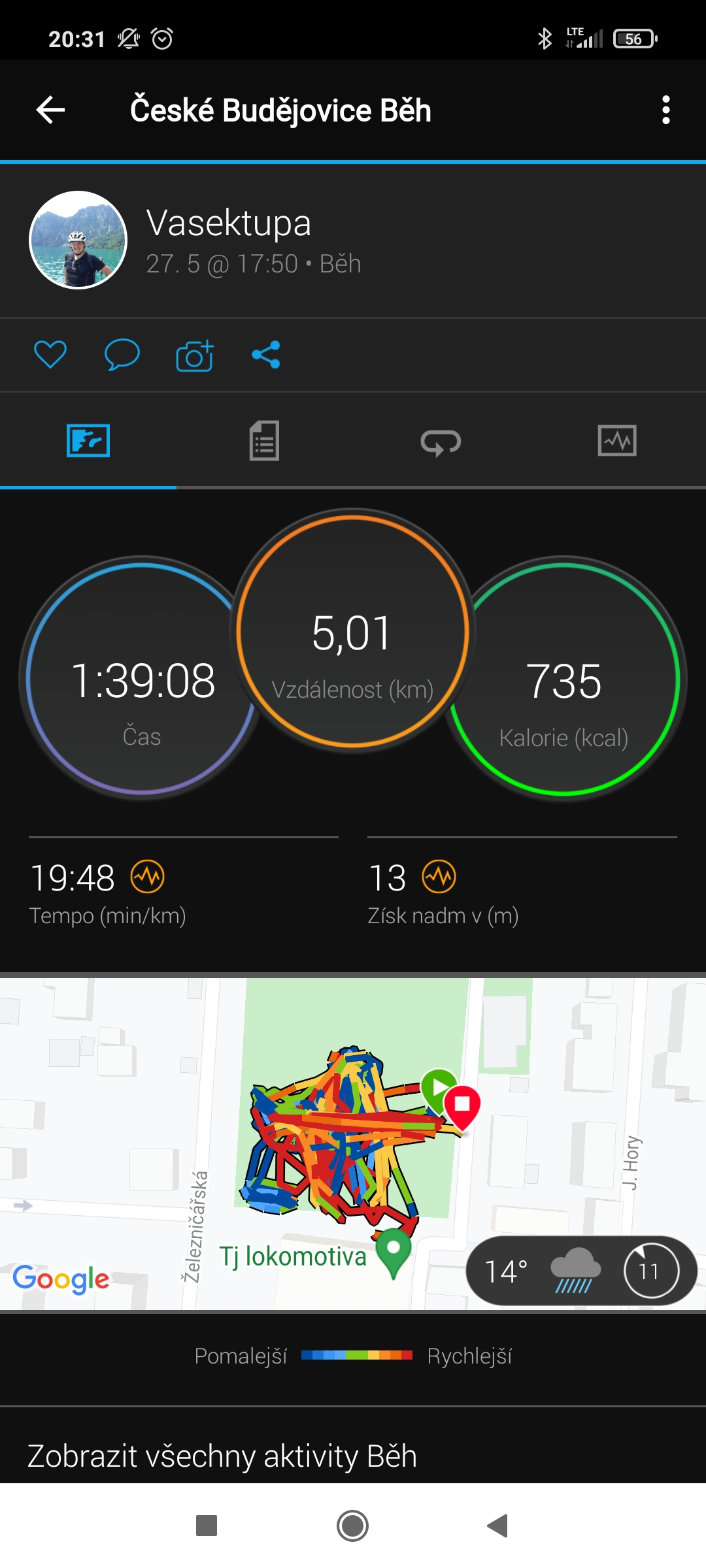706x1568 pixels.
Task: Open comments via the speech bubble icon
Action: click(x=122, y=355)
